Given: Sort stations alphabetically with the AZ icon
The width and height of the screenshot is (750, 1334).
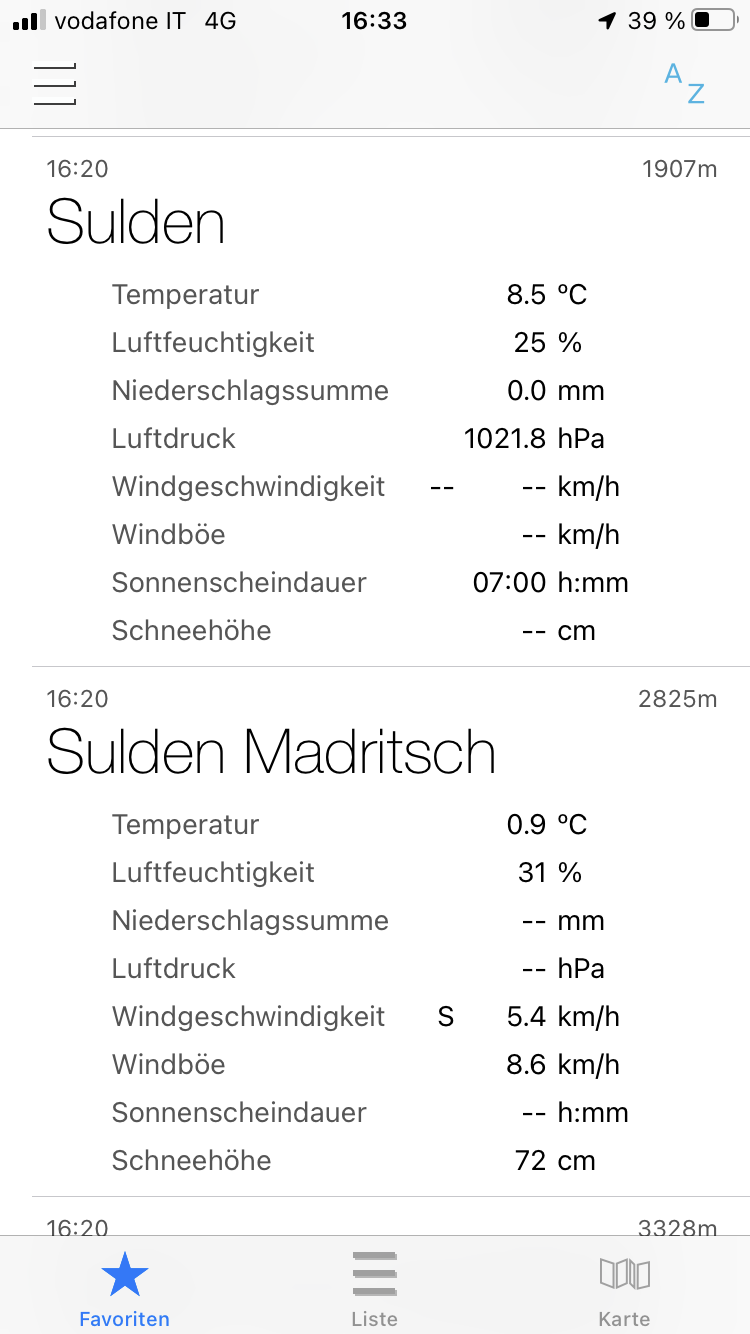Looking at the screenshot, I should click(685, 83).
